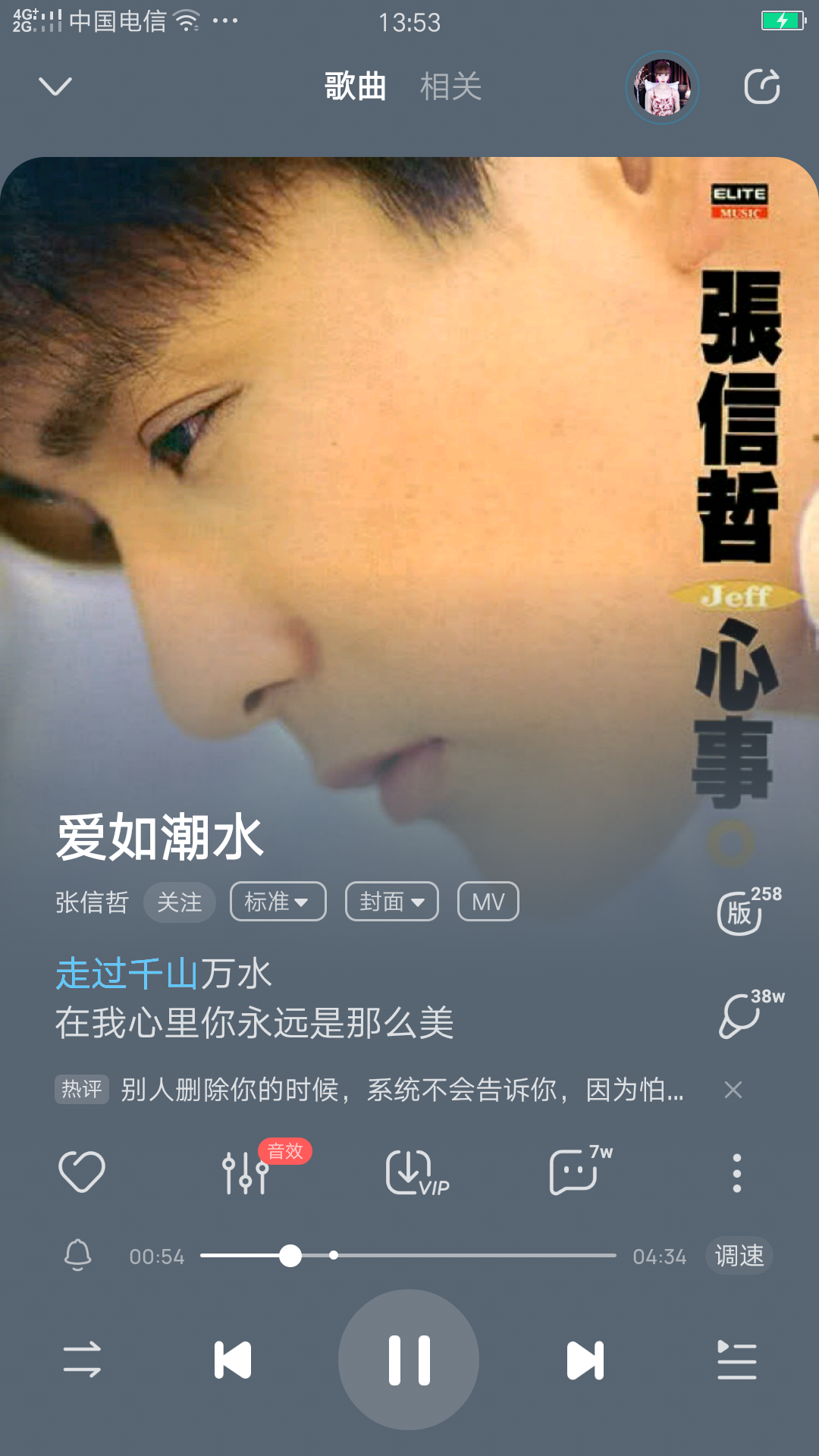View the 258 song versions
Image resolution: width=819 pixels, height=1456 pixels.
tap(743, 912)
